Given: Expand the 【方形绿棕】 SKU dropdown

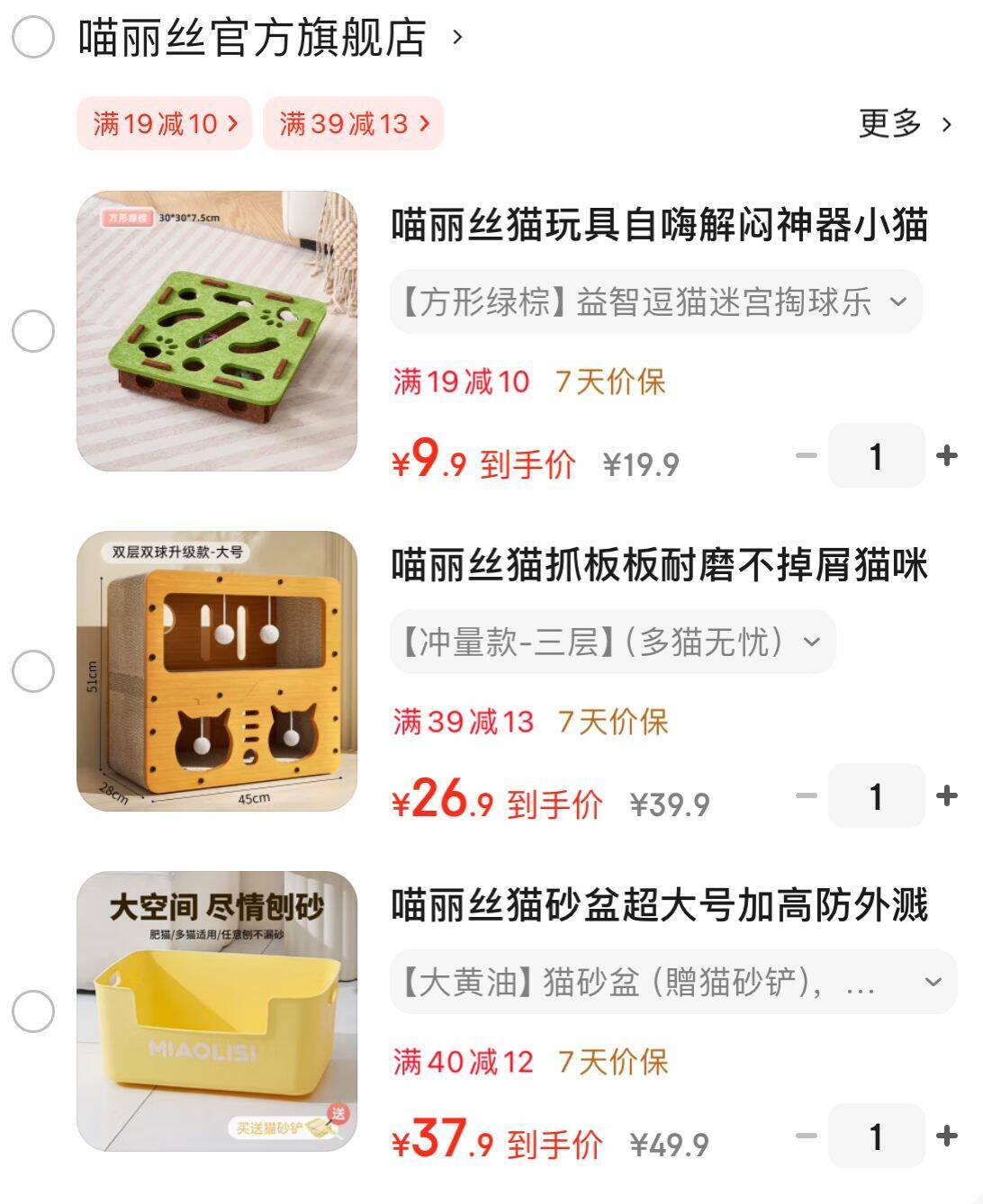Looking at the screenshot, I should (900, 303).
